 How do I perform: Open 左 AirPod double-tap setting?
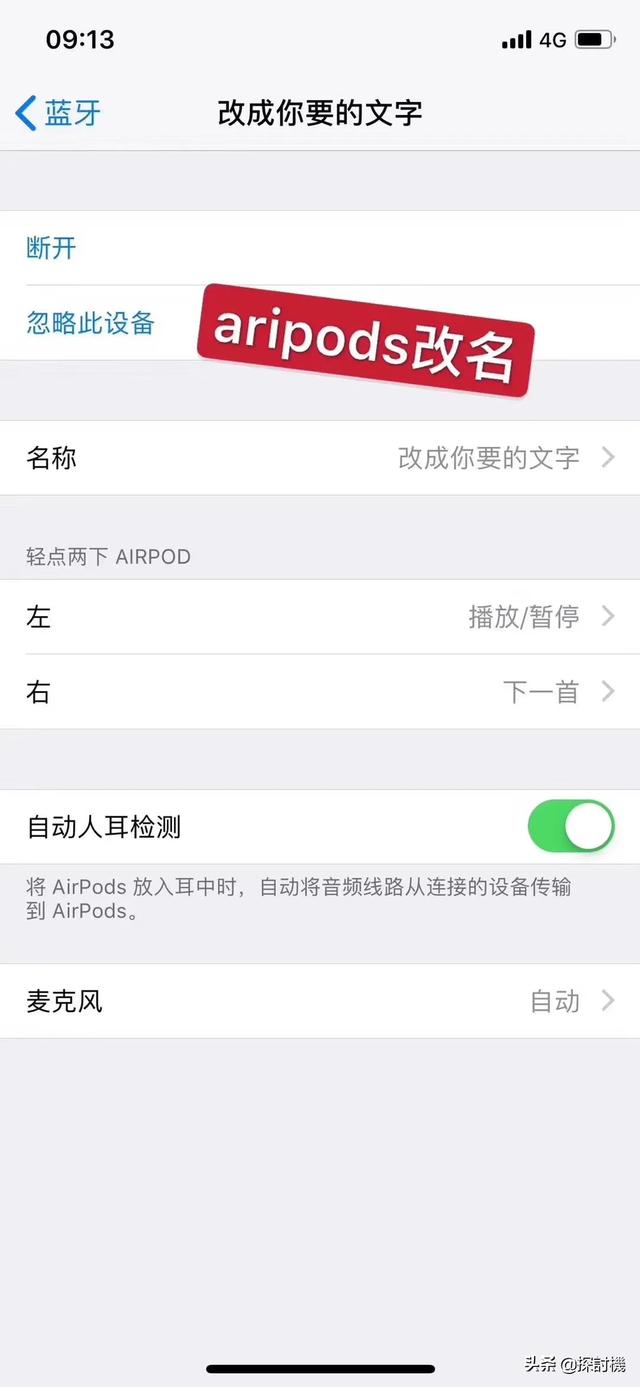(320, 617)
